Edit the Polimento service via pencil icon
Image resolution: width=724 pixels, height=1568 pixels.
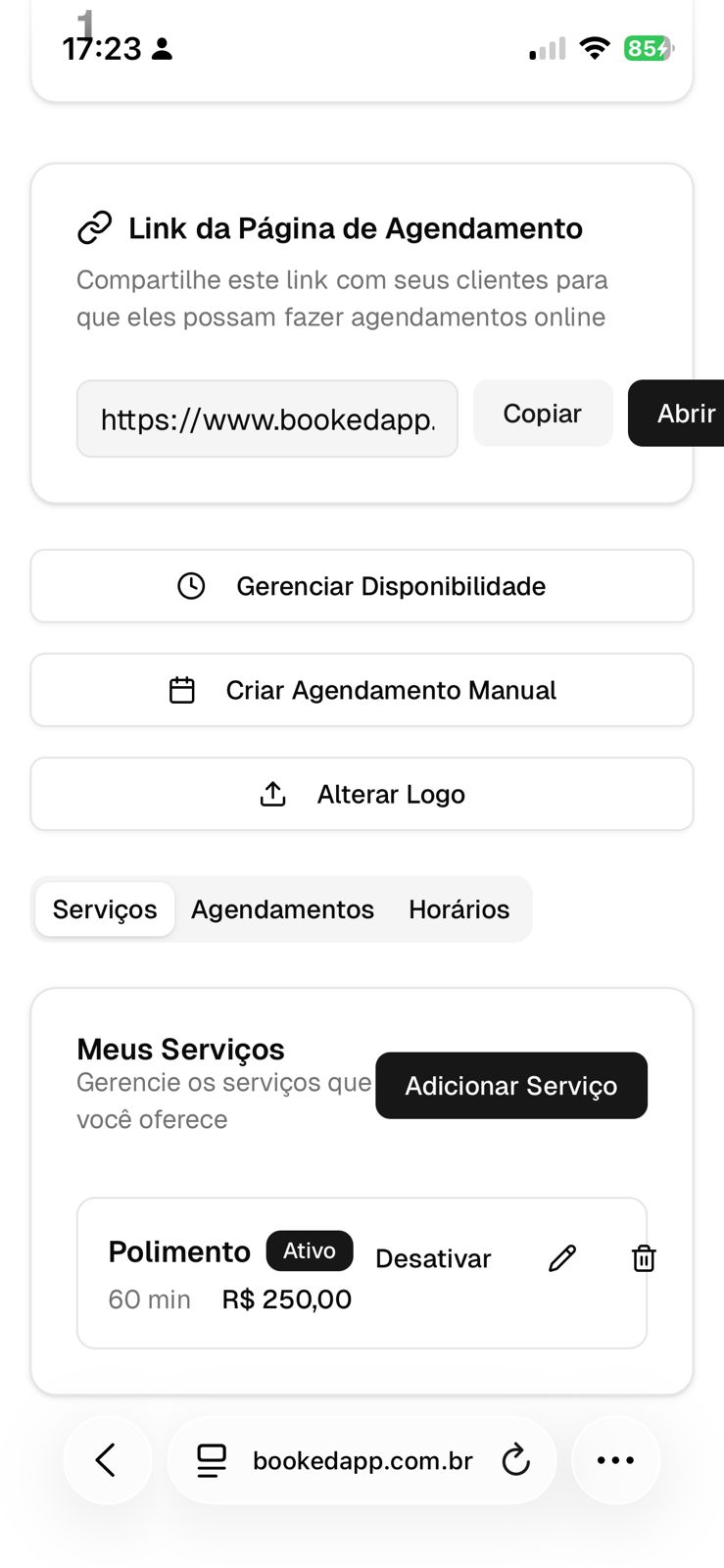[561, 1257]
